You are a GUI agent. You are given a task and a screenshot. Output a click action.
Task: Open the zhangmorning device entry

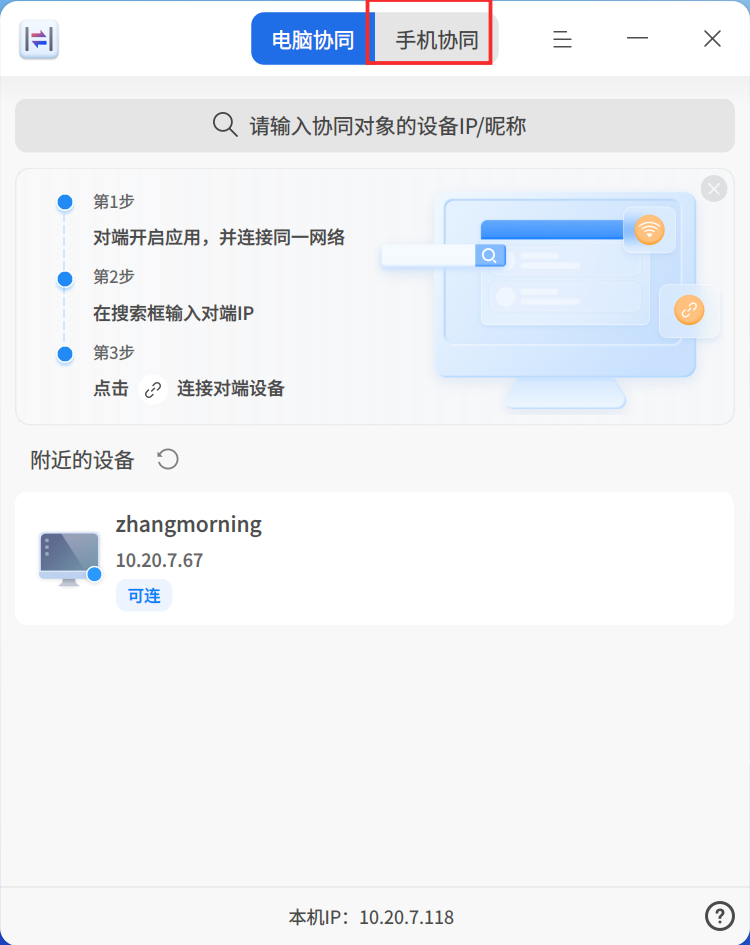(375, 558)
